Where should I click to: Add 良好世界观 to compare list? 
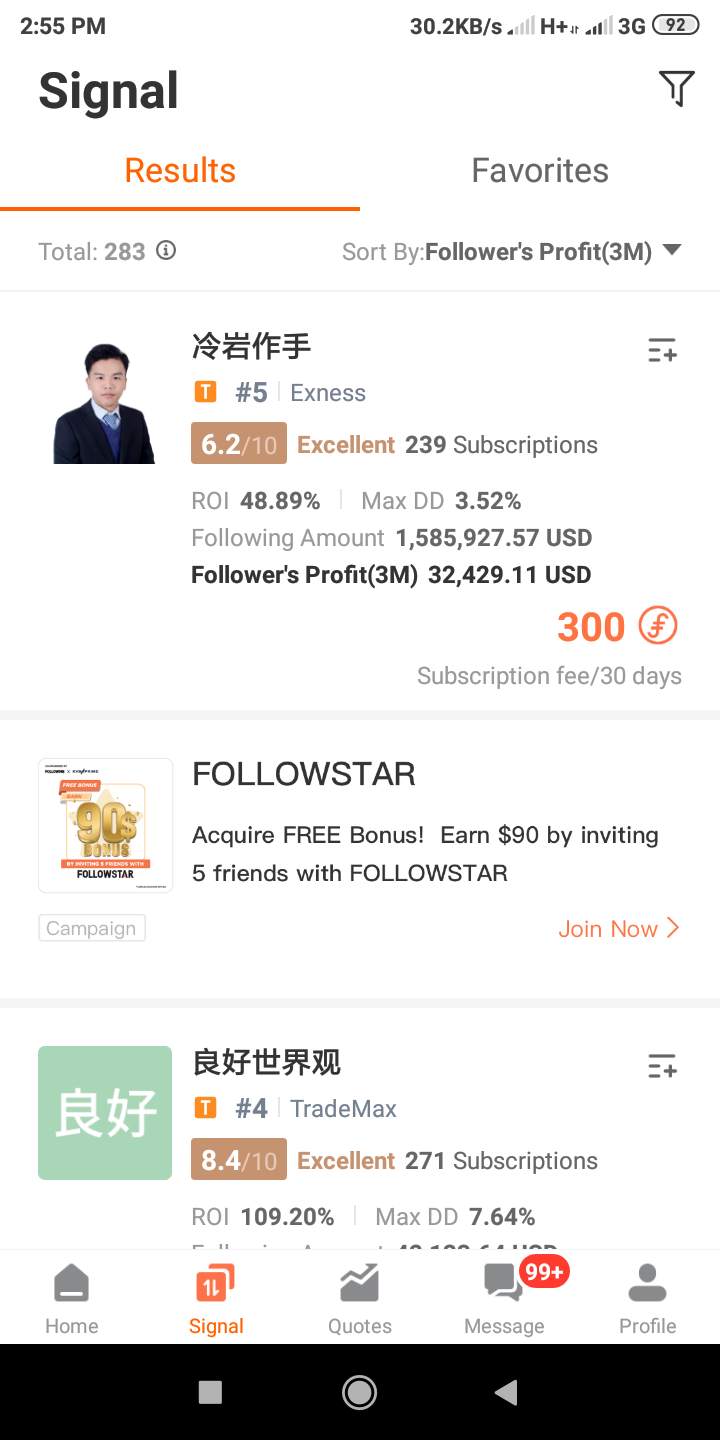(x=662, y=1067)
